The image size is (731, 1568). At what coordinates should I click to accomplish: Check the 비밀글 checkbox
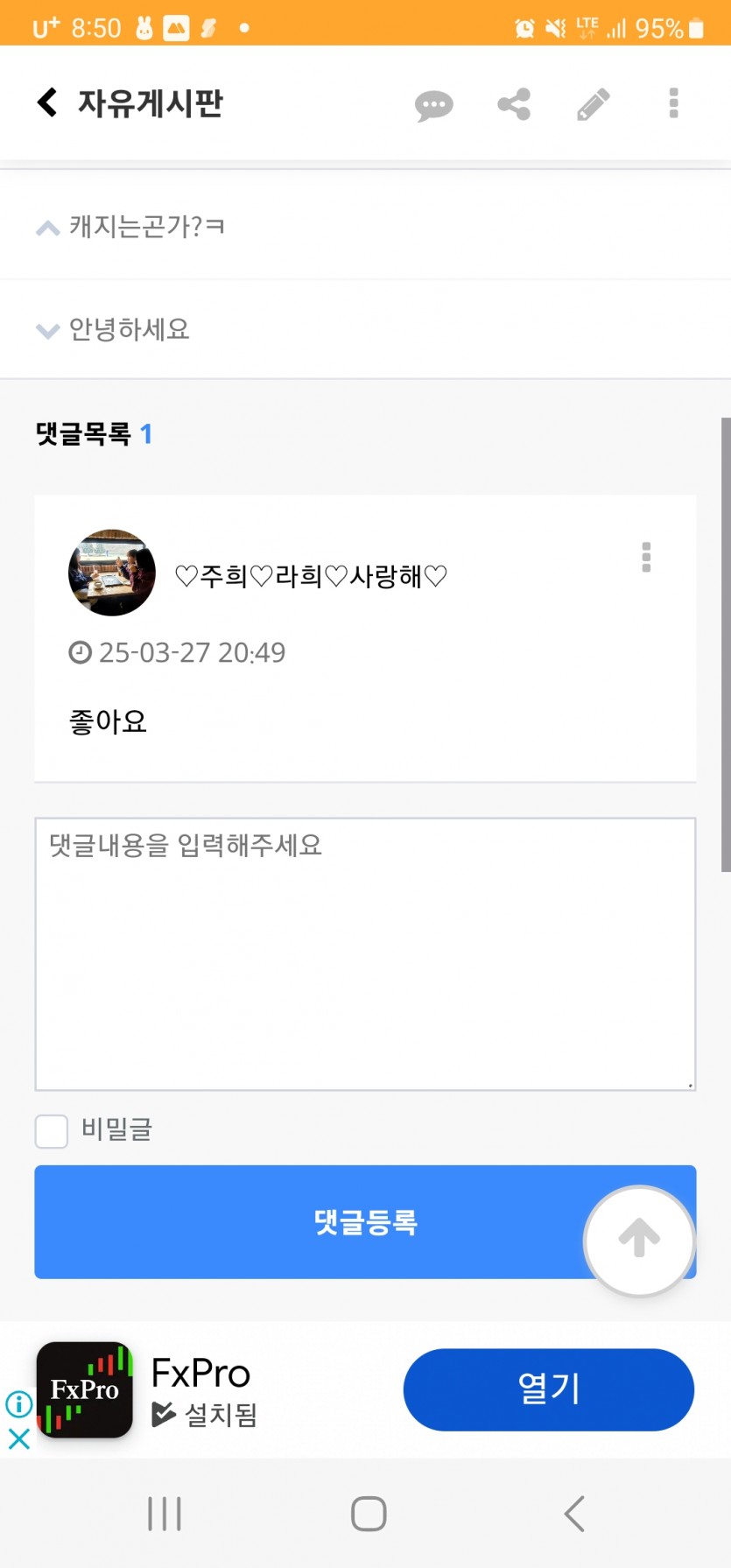tap(52, 1131)
